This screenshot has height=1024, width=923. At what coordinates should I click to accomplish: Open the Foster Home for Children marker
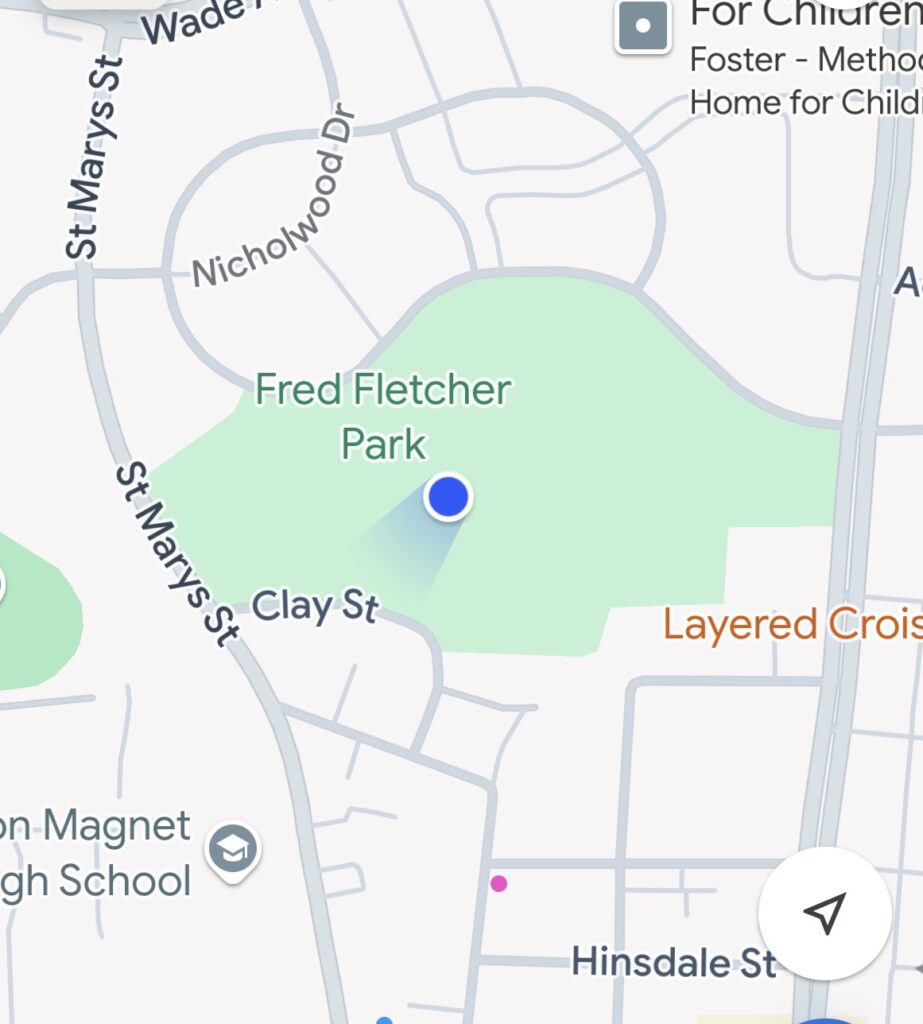pos(643,26)
